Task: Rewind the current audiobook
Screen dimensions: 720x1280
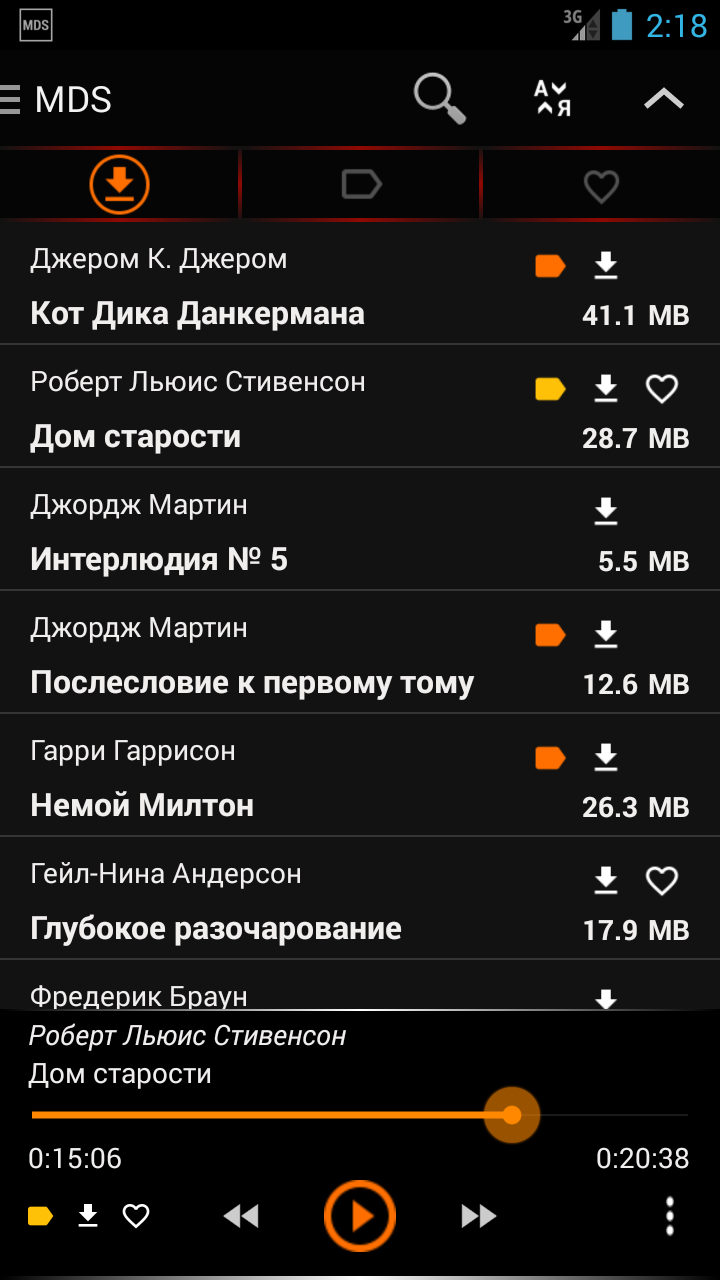Action: pos(241,1216)
